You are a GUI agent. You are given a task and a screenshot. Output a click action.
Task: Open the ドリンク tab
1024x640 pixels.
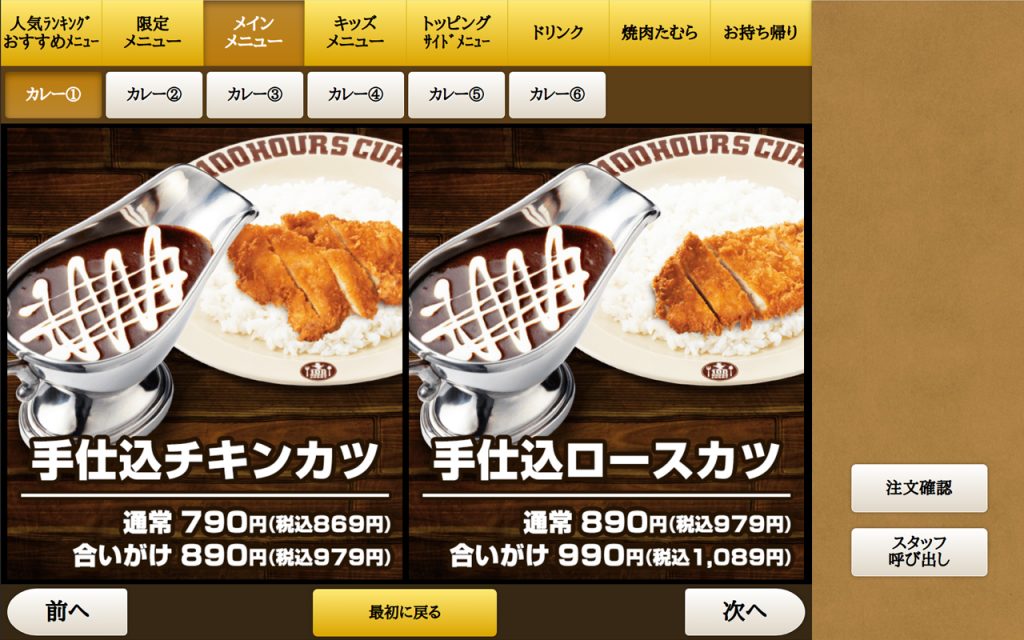click(558, 33)
